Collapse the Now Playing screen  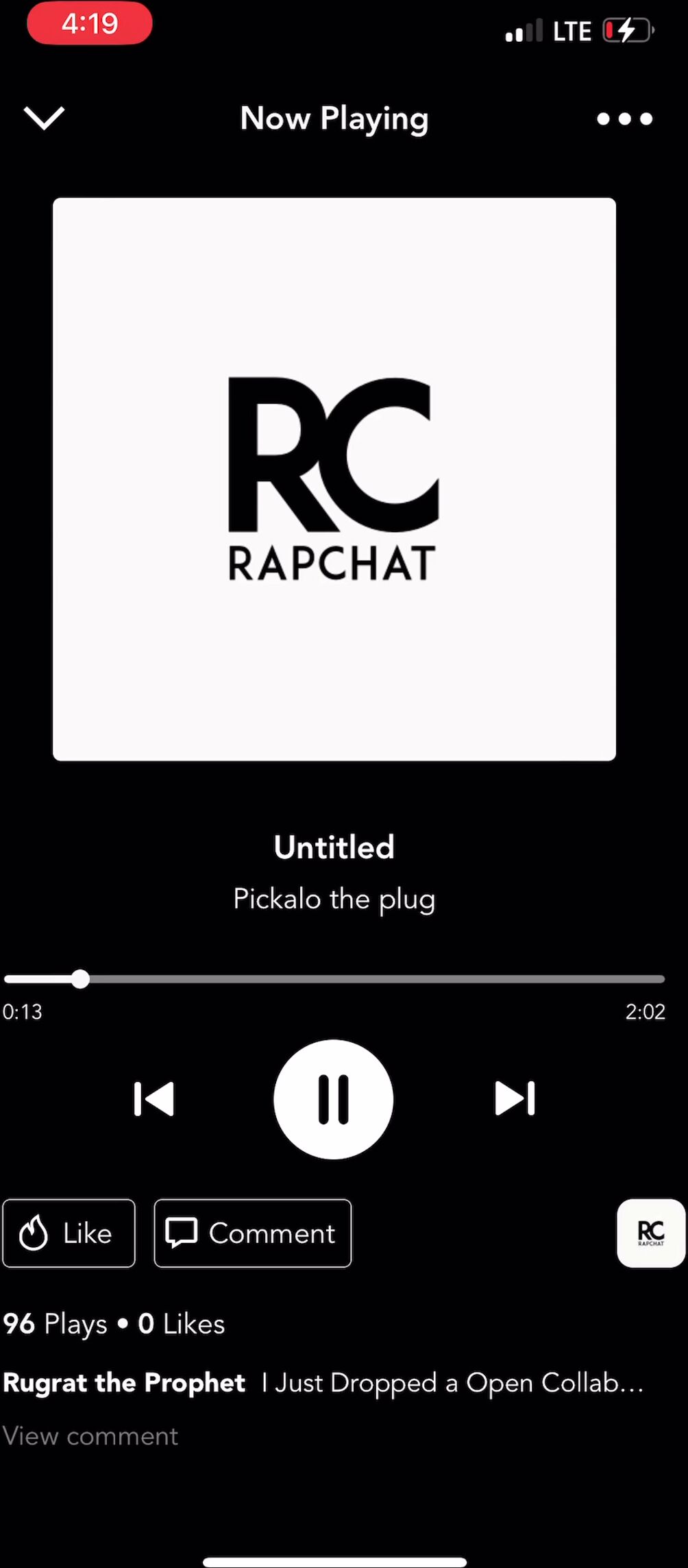pyautogui.click(x=44, y=118)
